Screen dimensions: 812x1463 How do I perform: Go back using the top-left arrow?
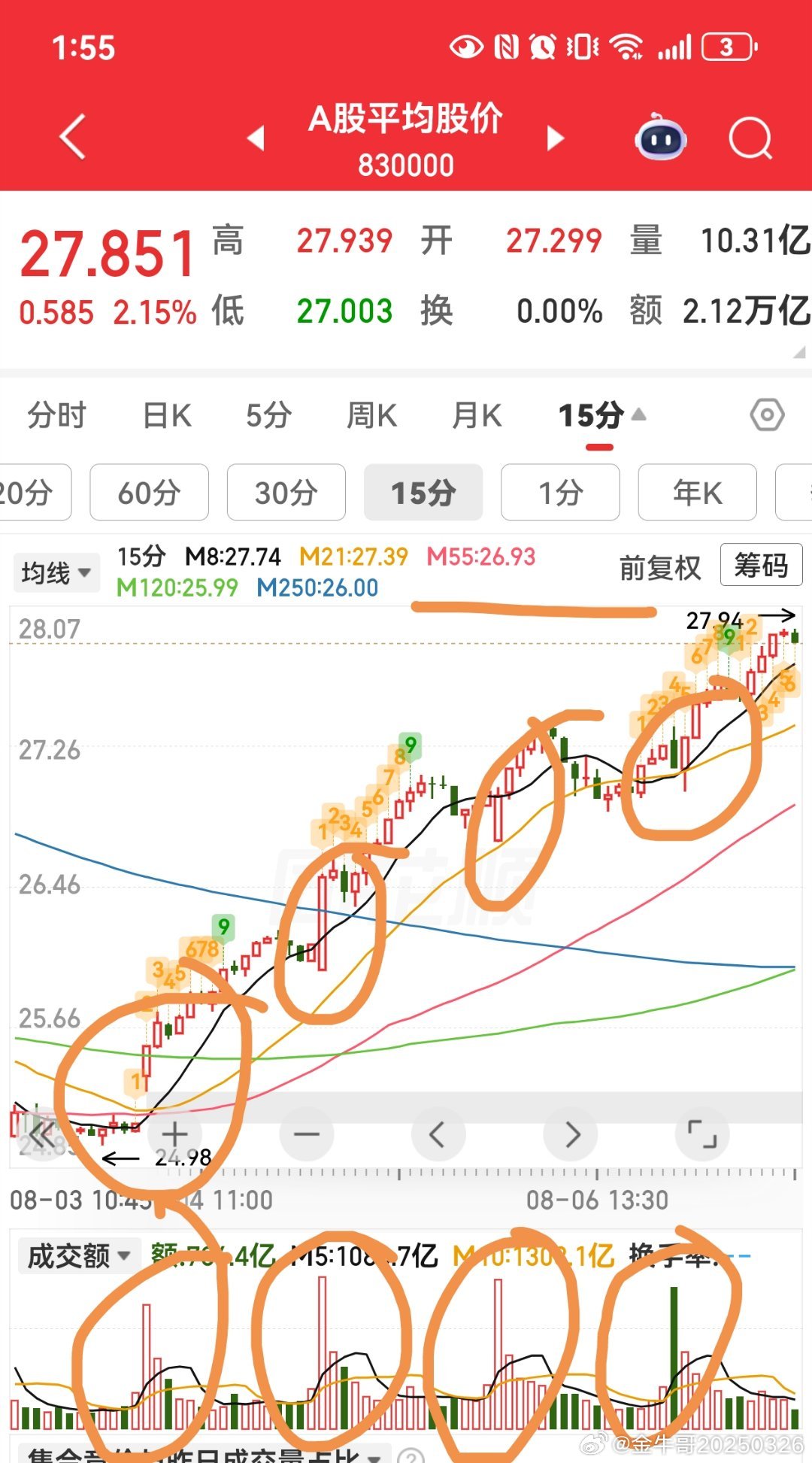click(72, 138)
